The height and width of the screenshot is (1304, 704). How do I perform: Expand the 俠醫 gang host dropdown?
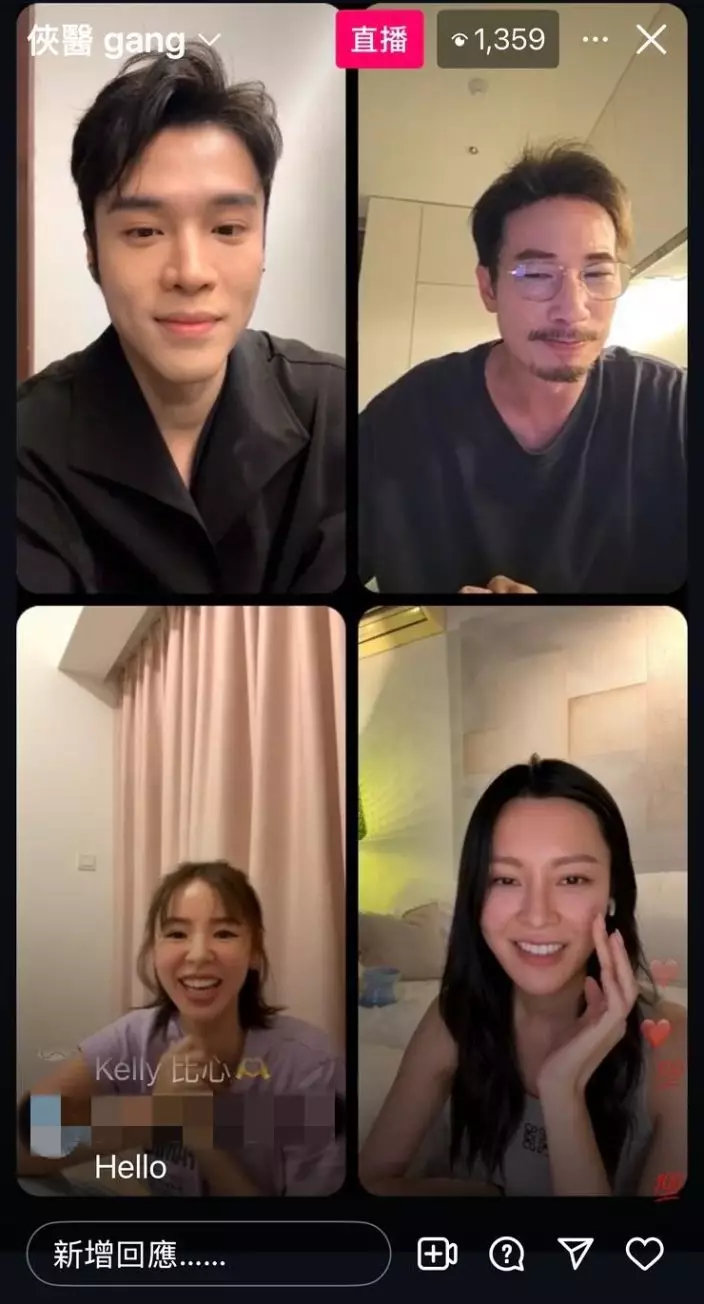[209, 40]
